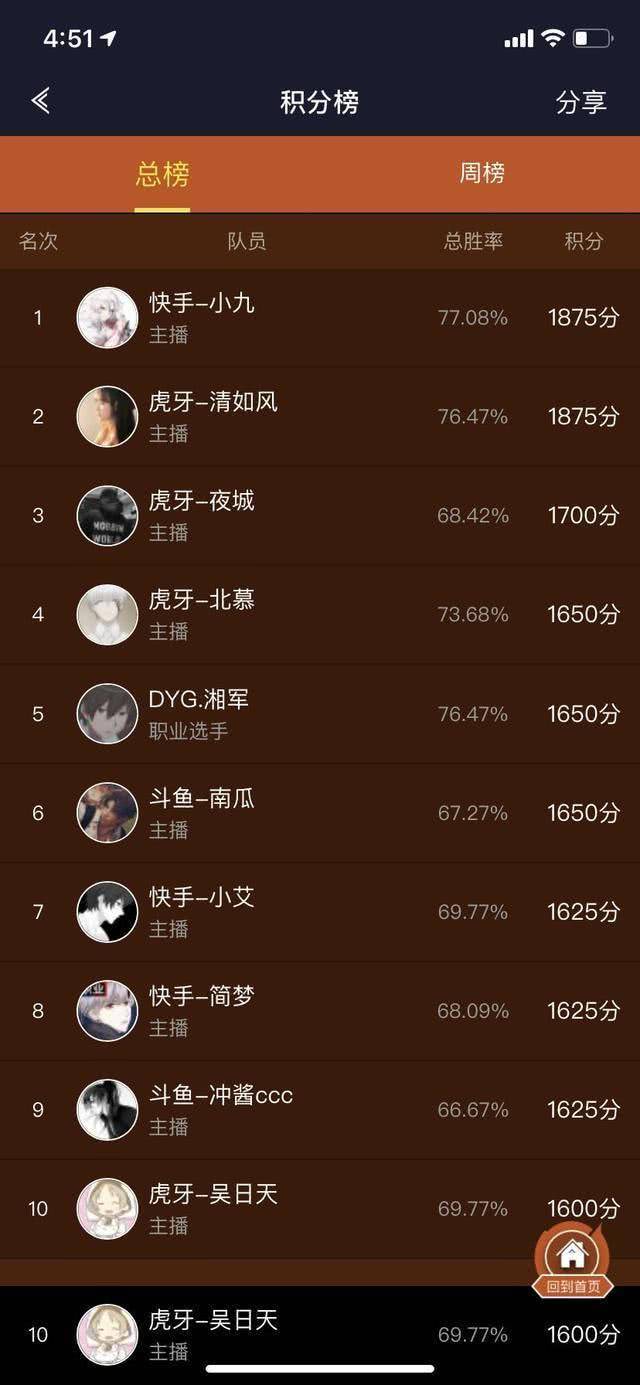Open player 虎牙-清如风 row
The image size is (640, 1385).
click(x=320, y=416)
